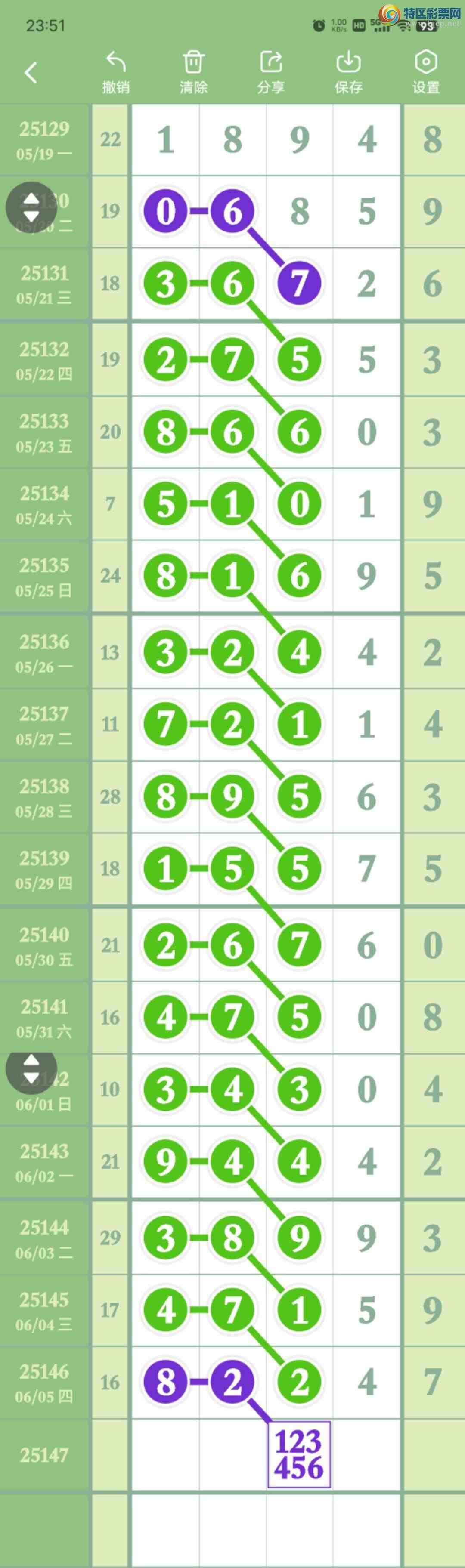Image resolution: width=465 pixels, height=1568 pixels.
Task: Tap the up-down handle over issue 25130
Action: pos(31,207)
